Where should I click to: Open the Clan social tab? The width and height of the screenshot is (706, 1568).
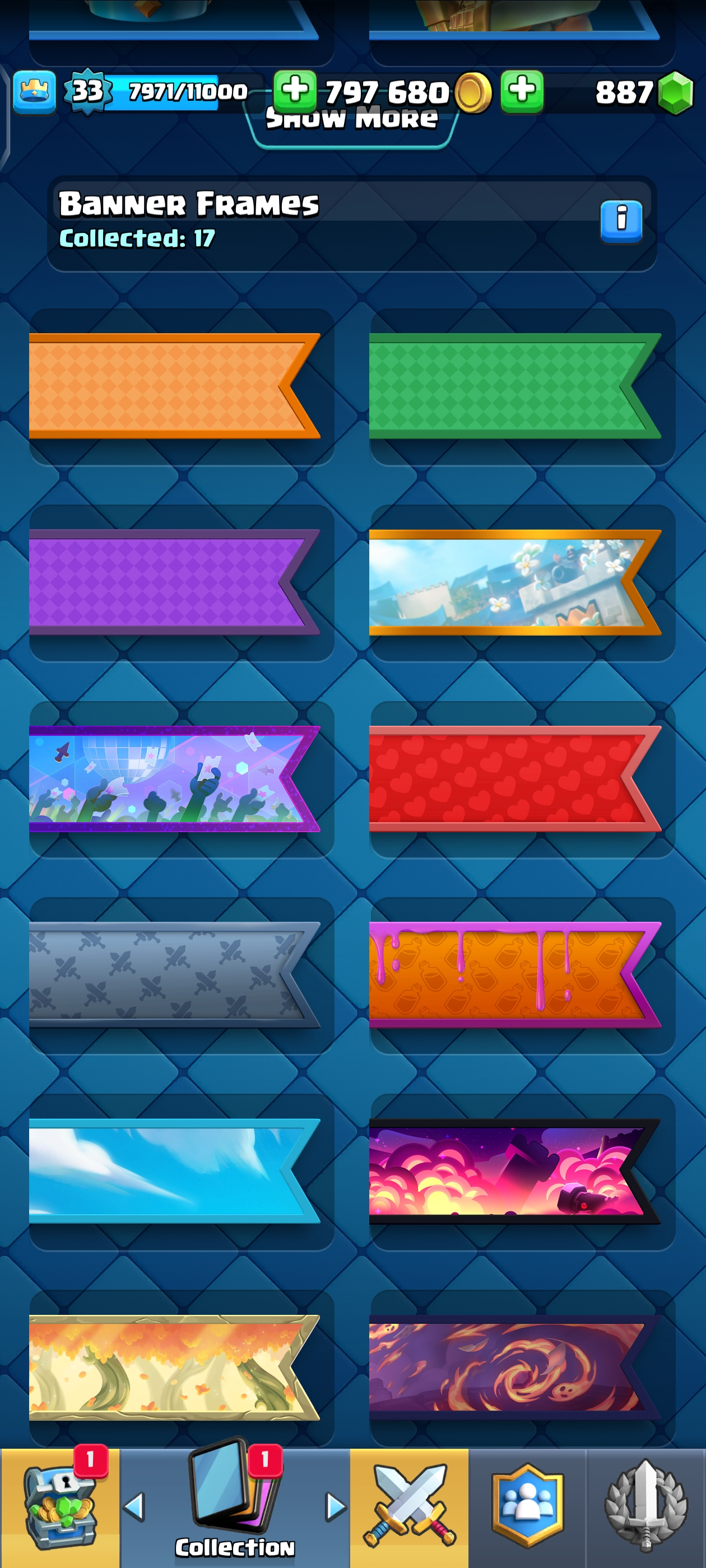coord(527,1507)
